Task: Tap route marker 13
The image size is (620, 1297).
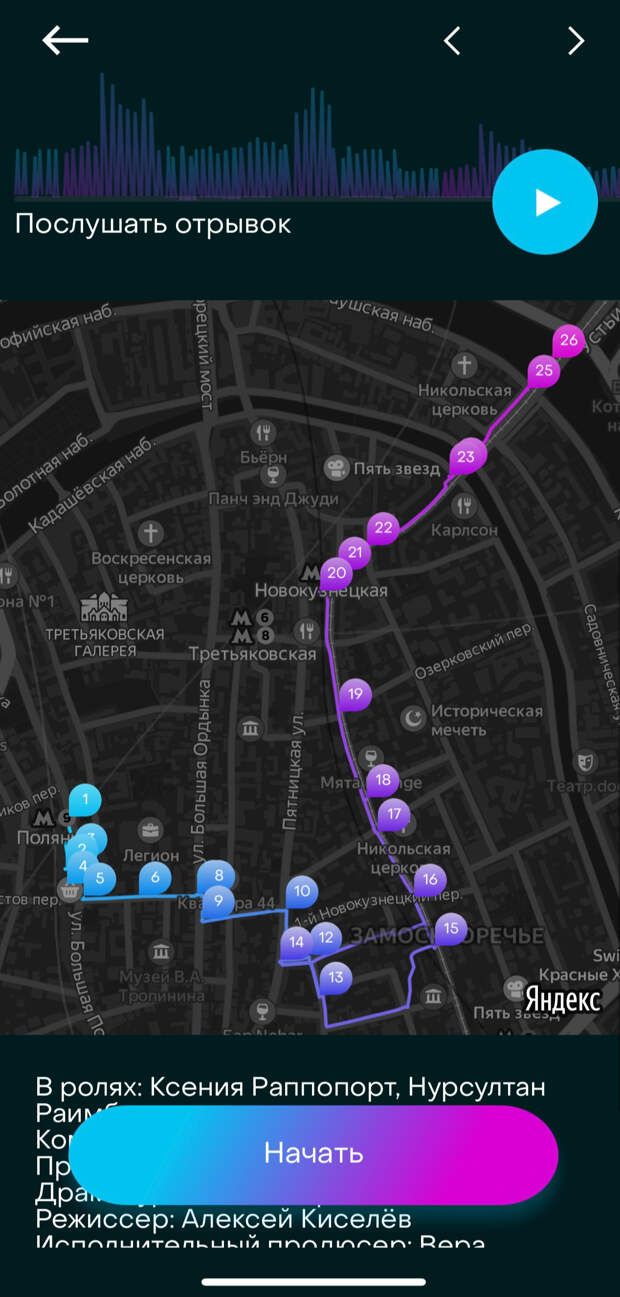Action: (x=335, y=977)
